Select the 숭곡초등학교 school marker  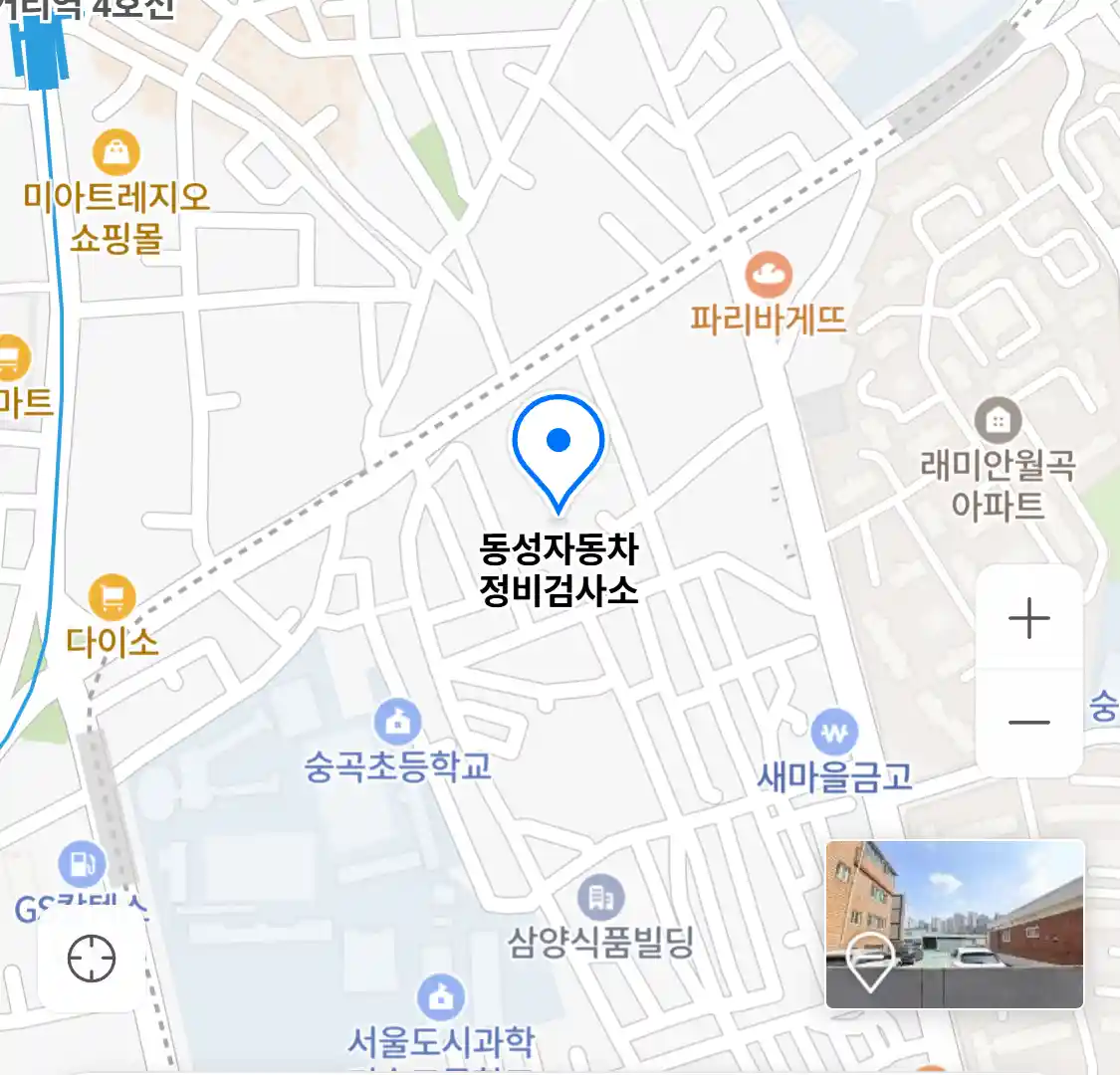tap(398, 723)
